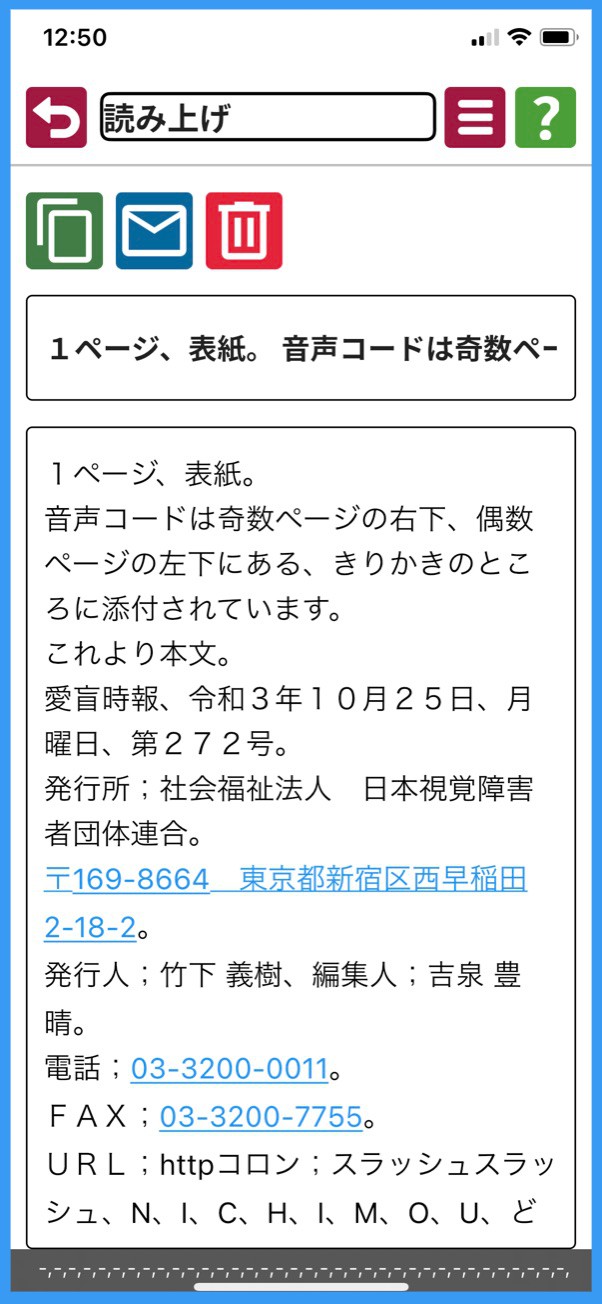Screen dimensions: 602x1304
Task: Call the phone number 03-3200-0011
Action: 229,1068
